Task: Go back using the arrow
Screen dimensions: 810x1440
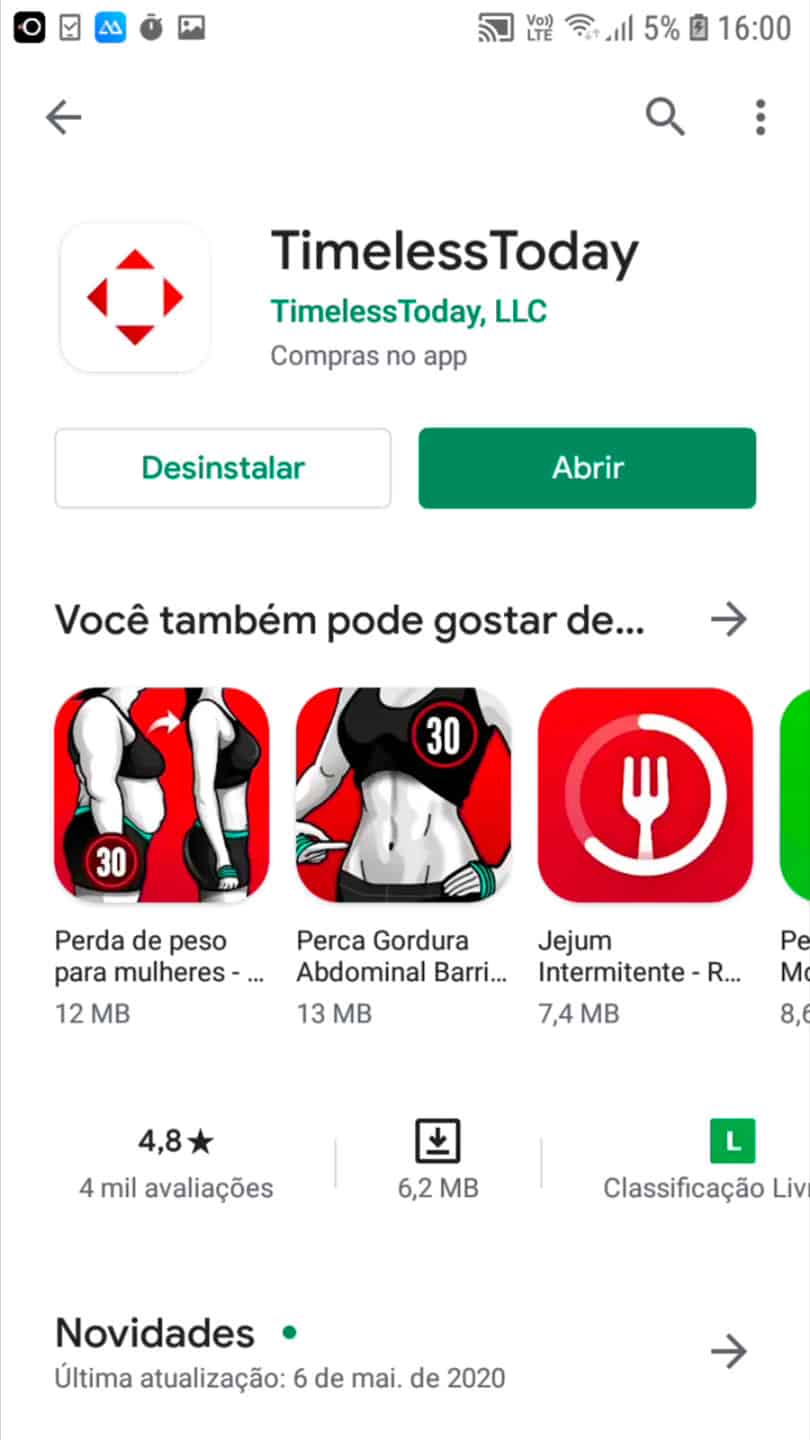Action: tap(64, 118)
